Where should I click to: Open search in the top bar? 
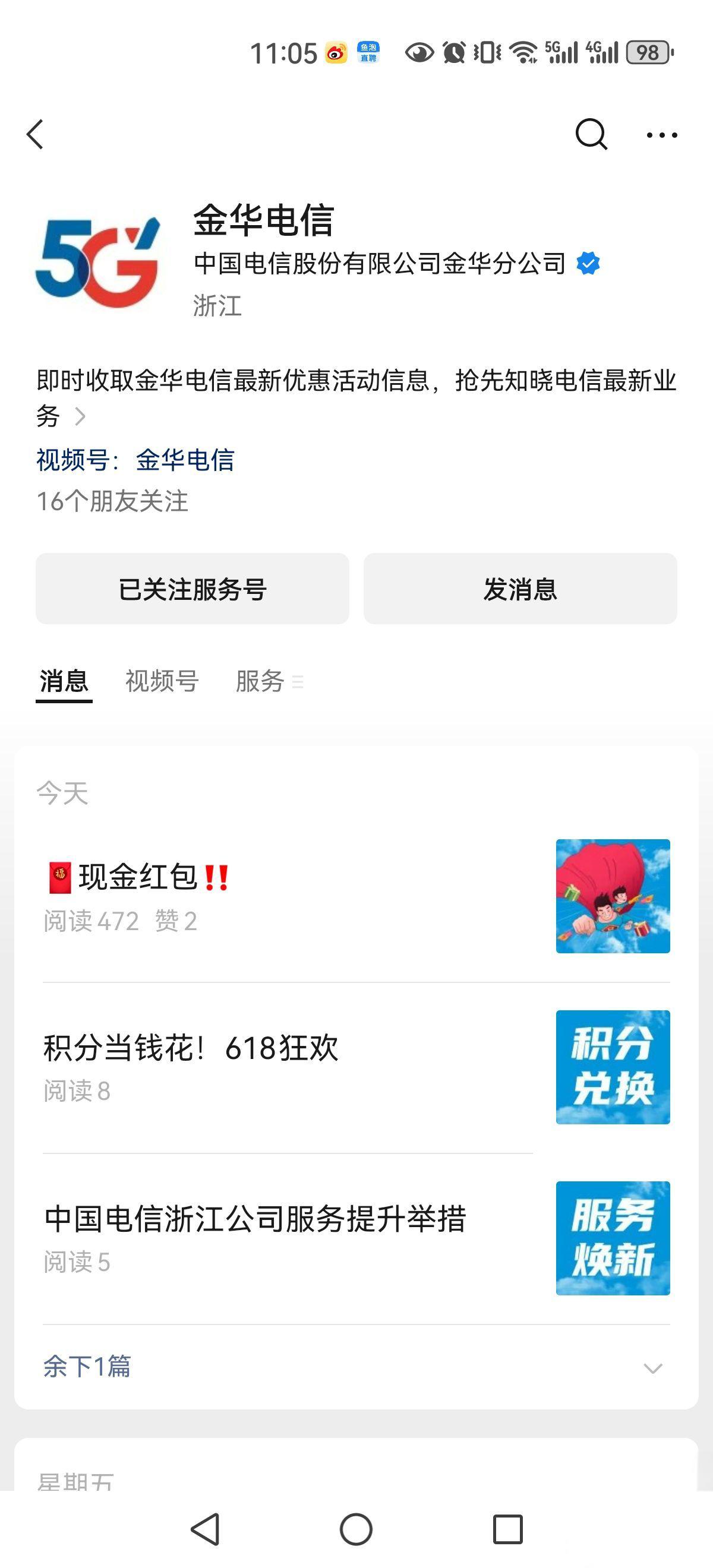591,134
